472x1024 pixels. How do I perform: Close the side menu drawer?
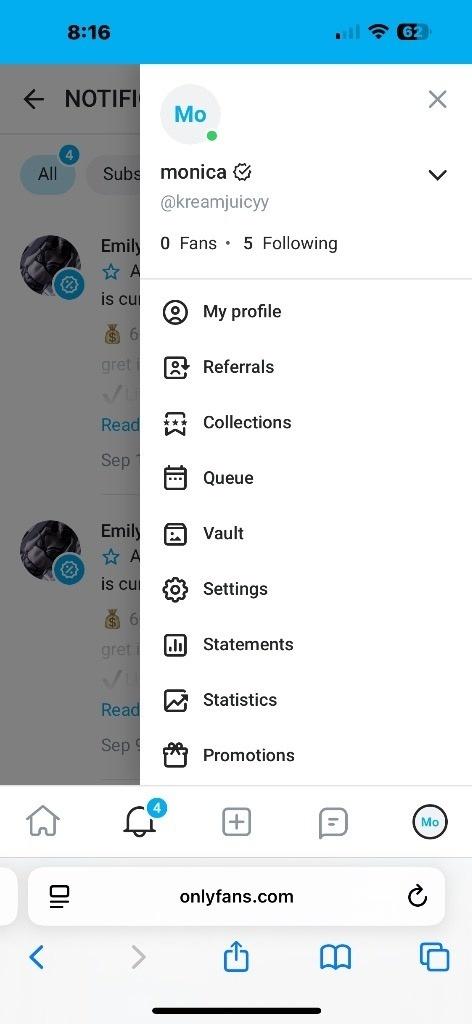click(437, 99)
